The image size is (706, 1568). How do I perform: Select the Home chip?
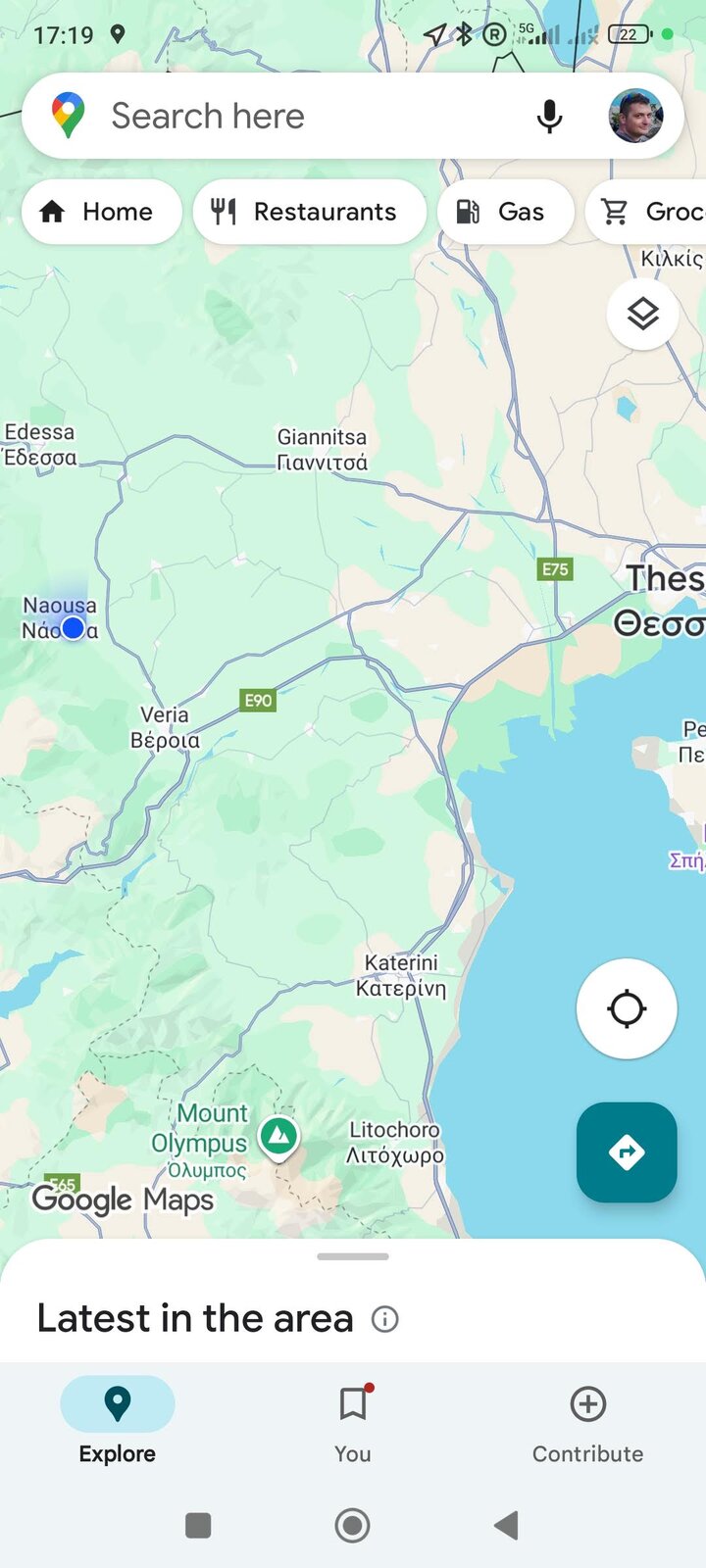coord(101,212)
